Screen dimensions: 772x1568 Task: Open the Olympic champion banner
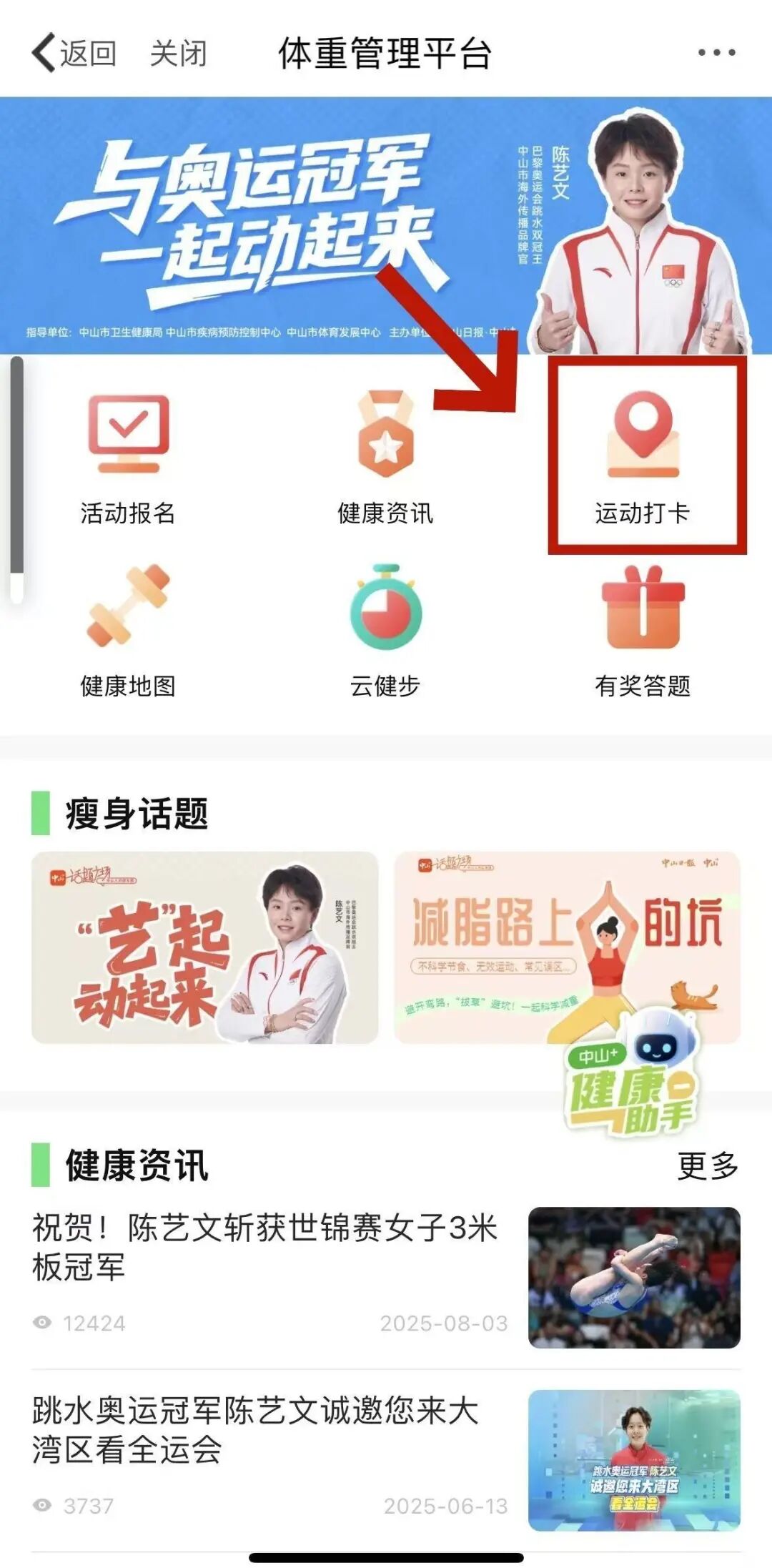tap(286, 225)
